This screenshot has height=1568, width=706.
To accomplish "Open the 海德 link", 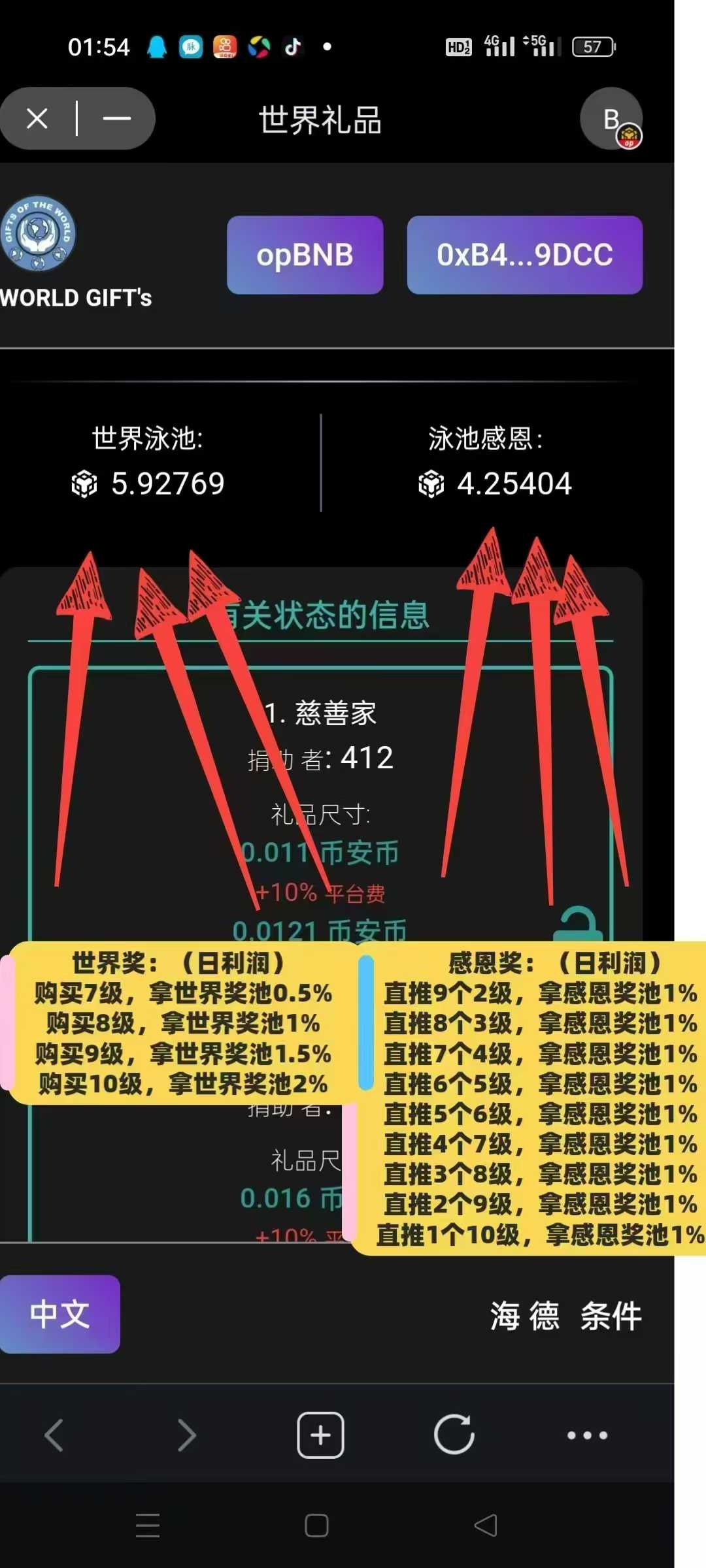I will (x=525, y=1315).
